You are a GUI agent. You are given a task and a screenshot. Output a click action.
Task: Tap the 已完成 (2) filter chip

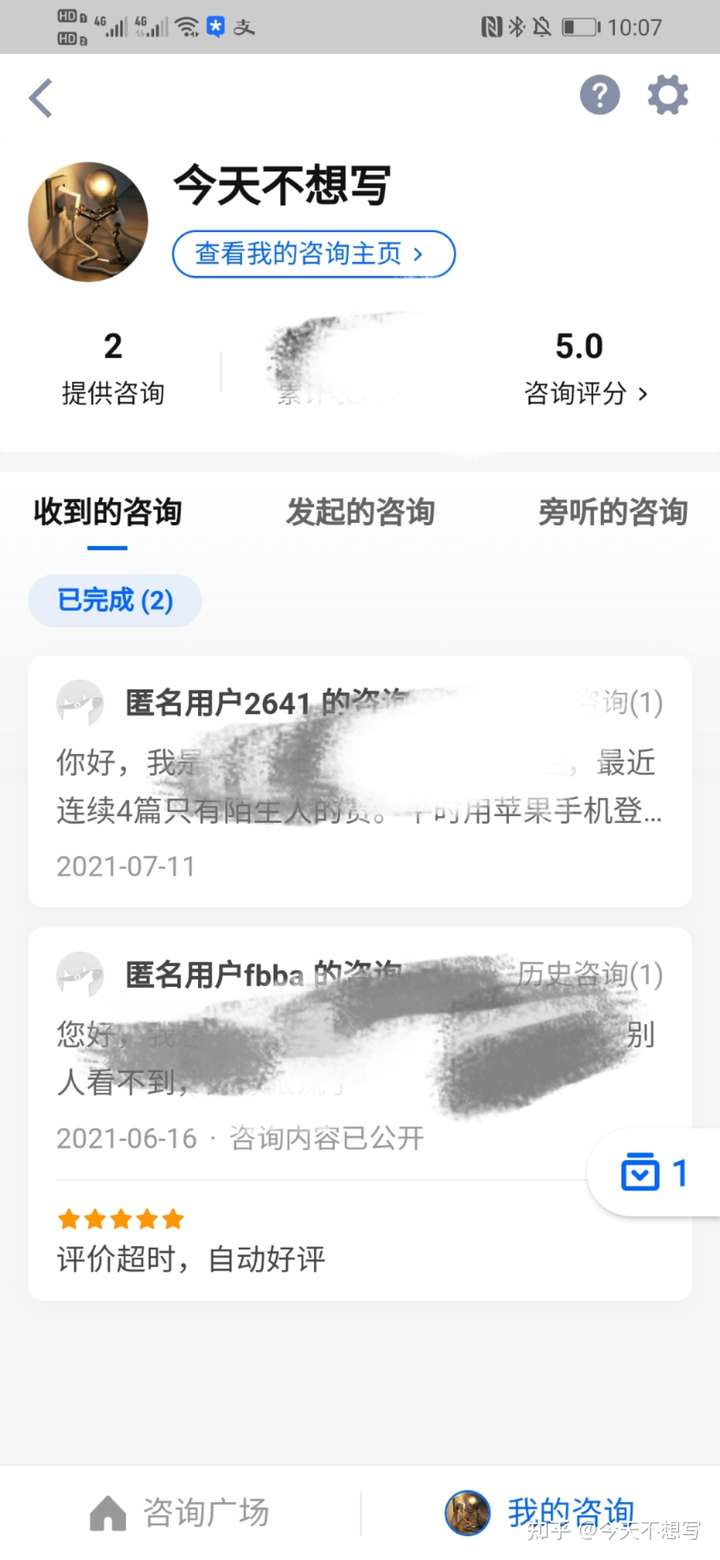tap(115, 601)
